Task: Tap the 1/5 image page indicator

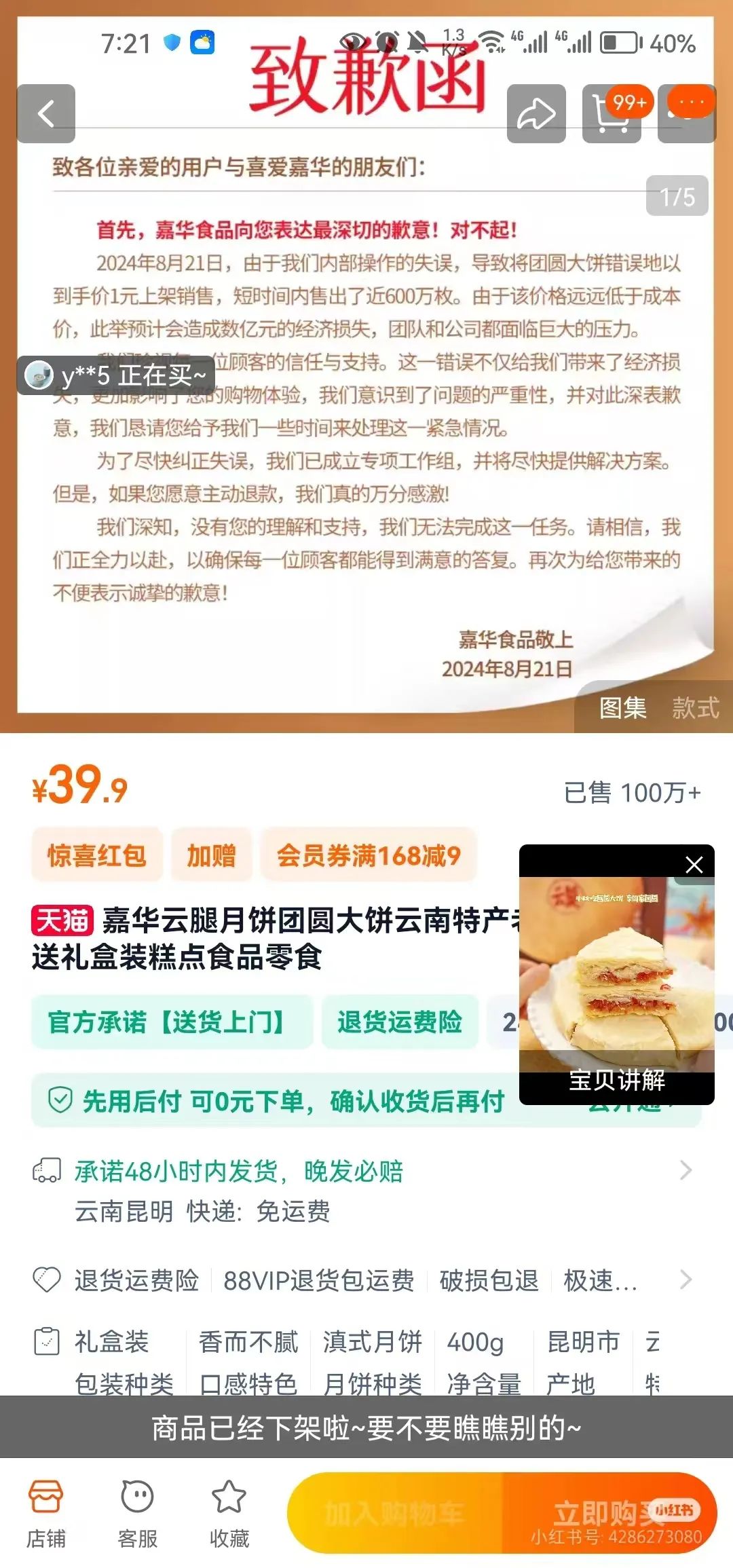Action: click(677, 196)
